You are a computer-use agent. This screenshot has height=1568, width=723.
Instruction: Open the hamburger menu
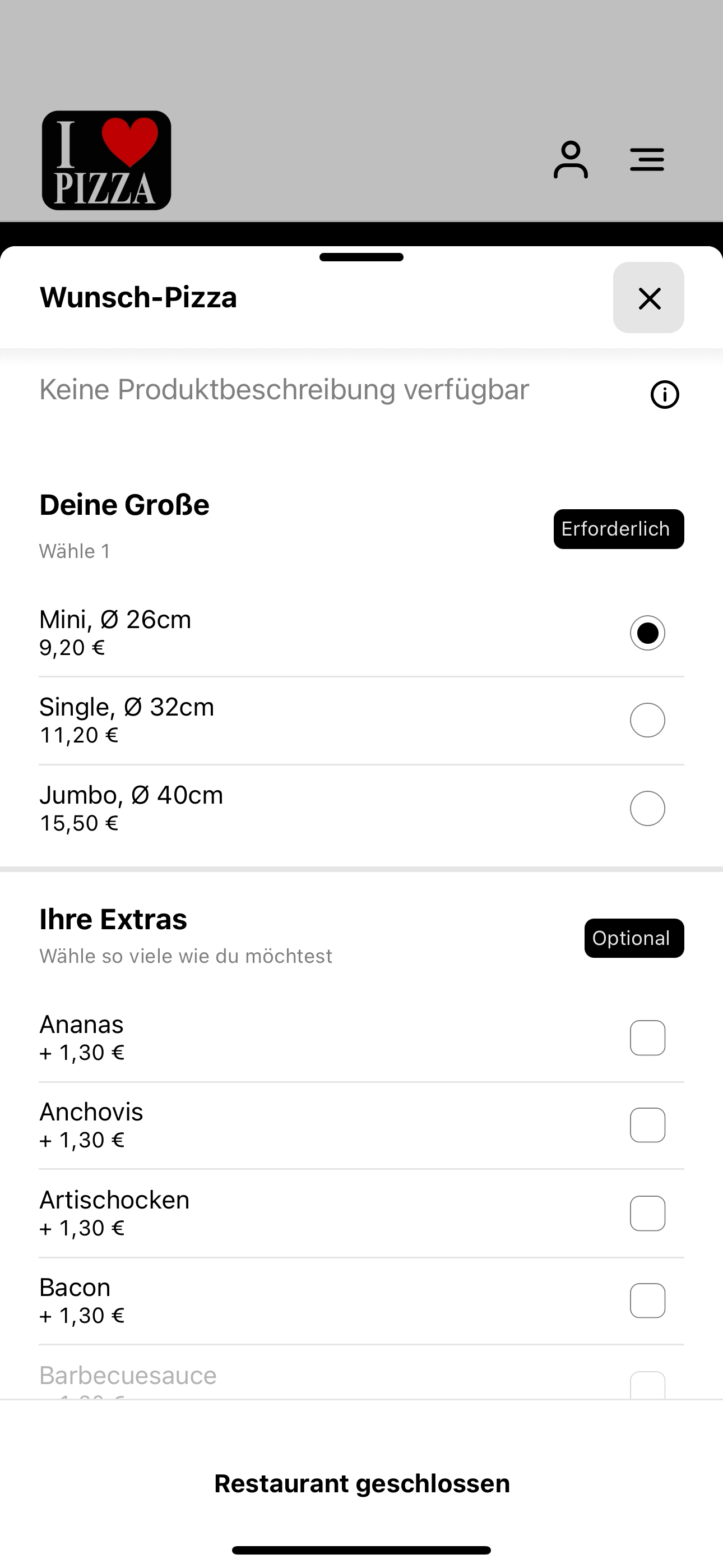[x=647, y=159]
